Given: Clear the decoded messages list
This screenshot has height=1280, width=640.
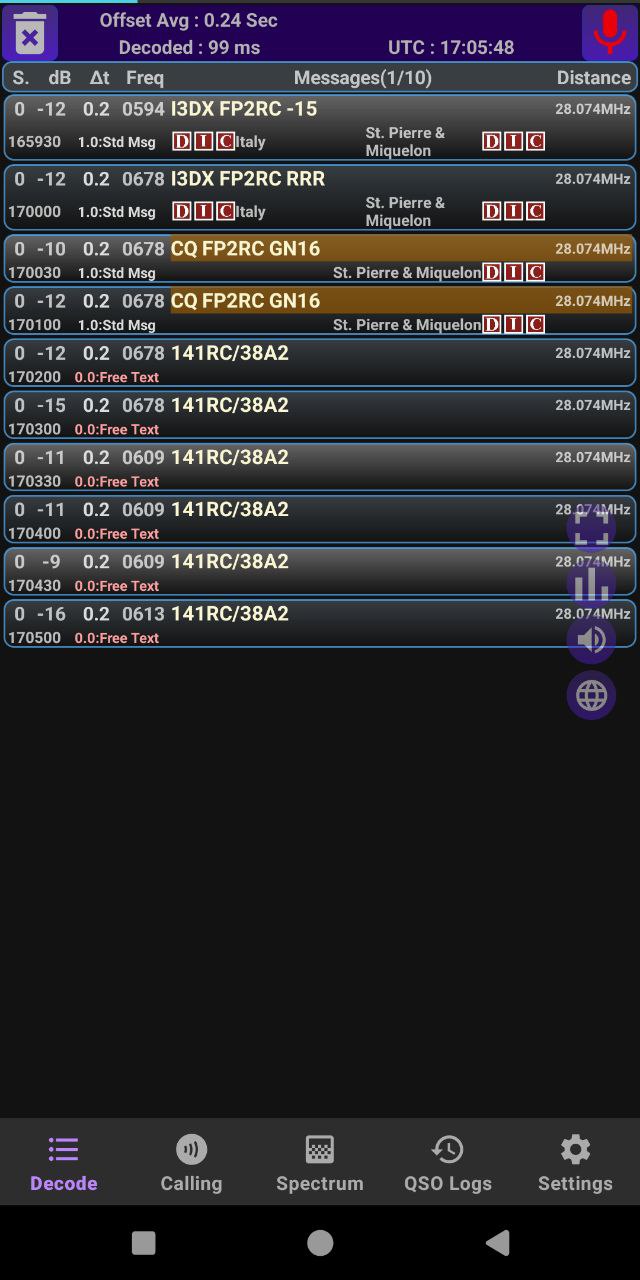Looking at the screenshot, I should tap(30, 34).
